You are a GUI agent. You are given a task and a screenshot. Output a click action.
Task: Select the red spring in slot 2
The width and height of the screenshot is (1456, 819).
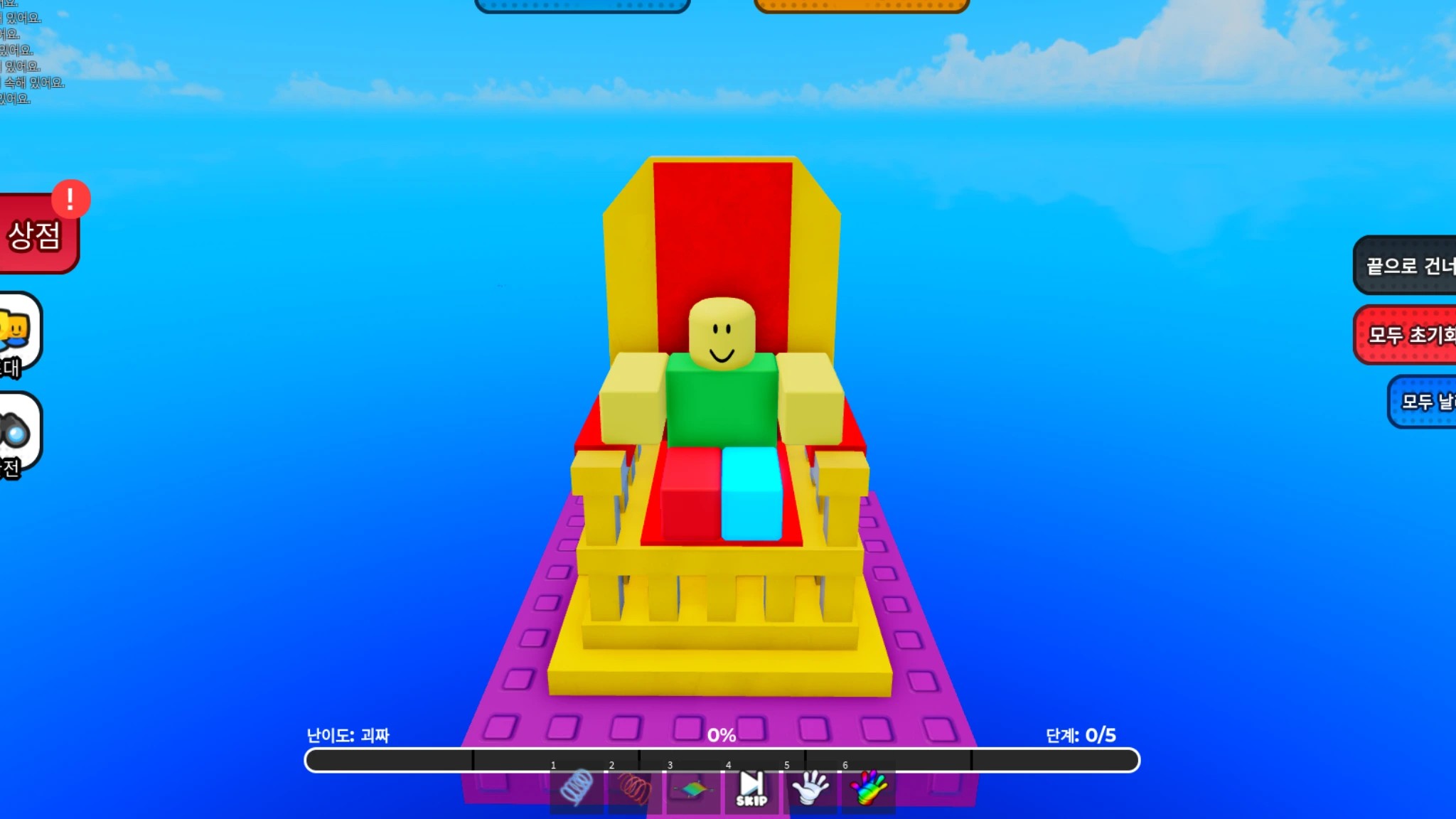635,788
